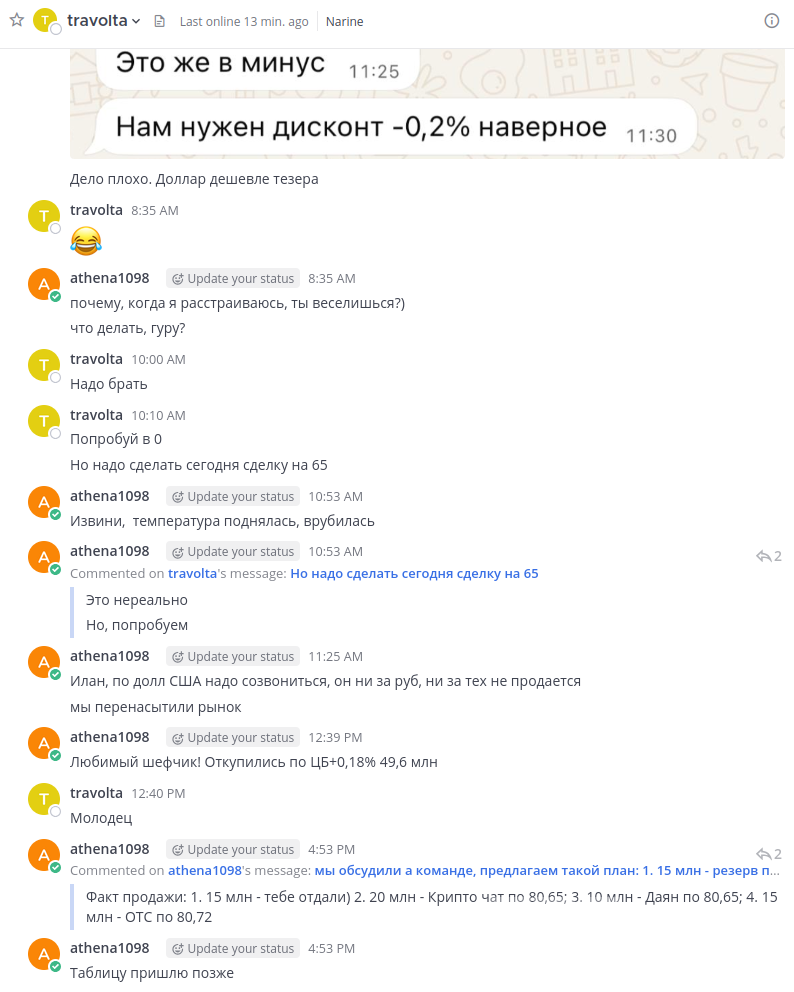
Task: Open the channel info icon
Action: [x=771, y=21]
